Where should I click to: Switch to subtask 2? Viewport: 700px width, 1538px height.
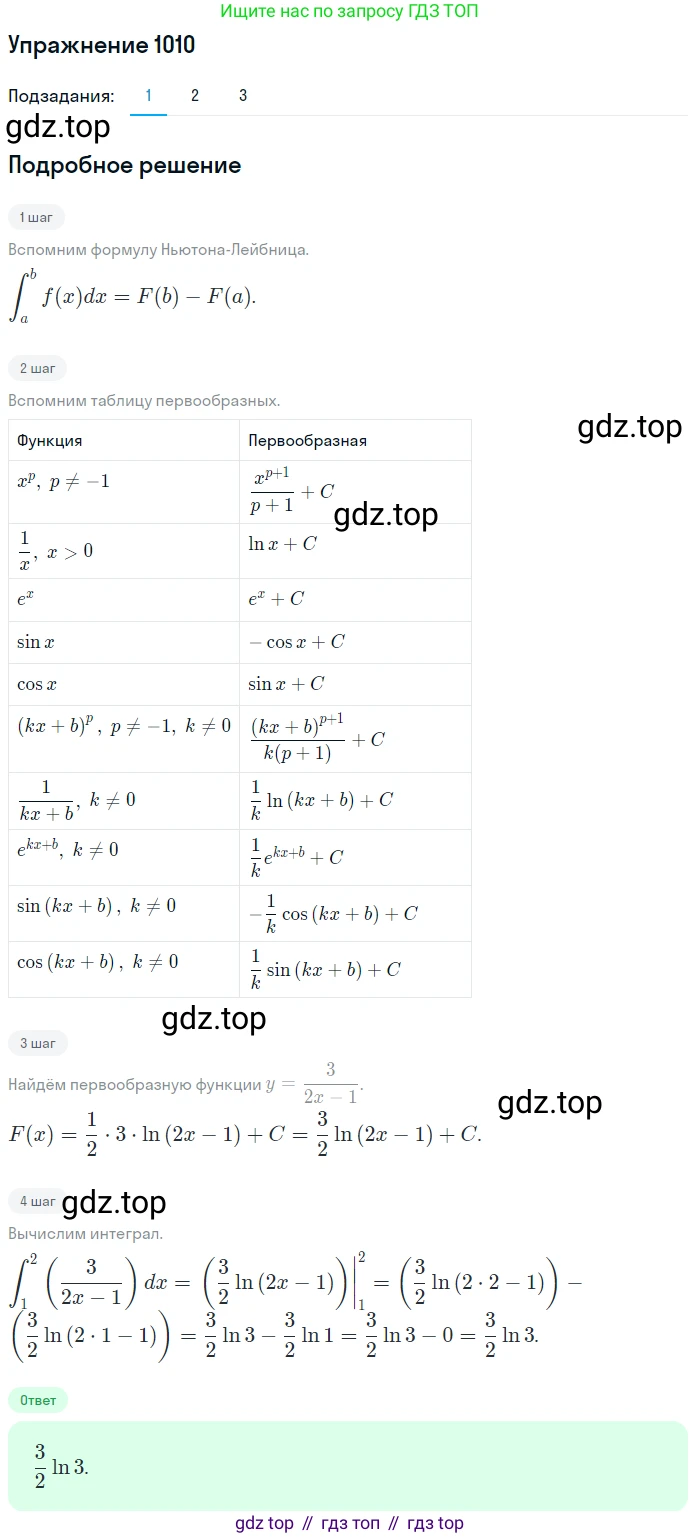195,96
